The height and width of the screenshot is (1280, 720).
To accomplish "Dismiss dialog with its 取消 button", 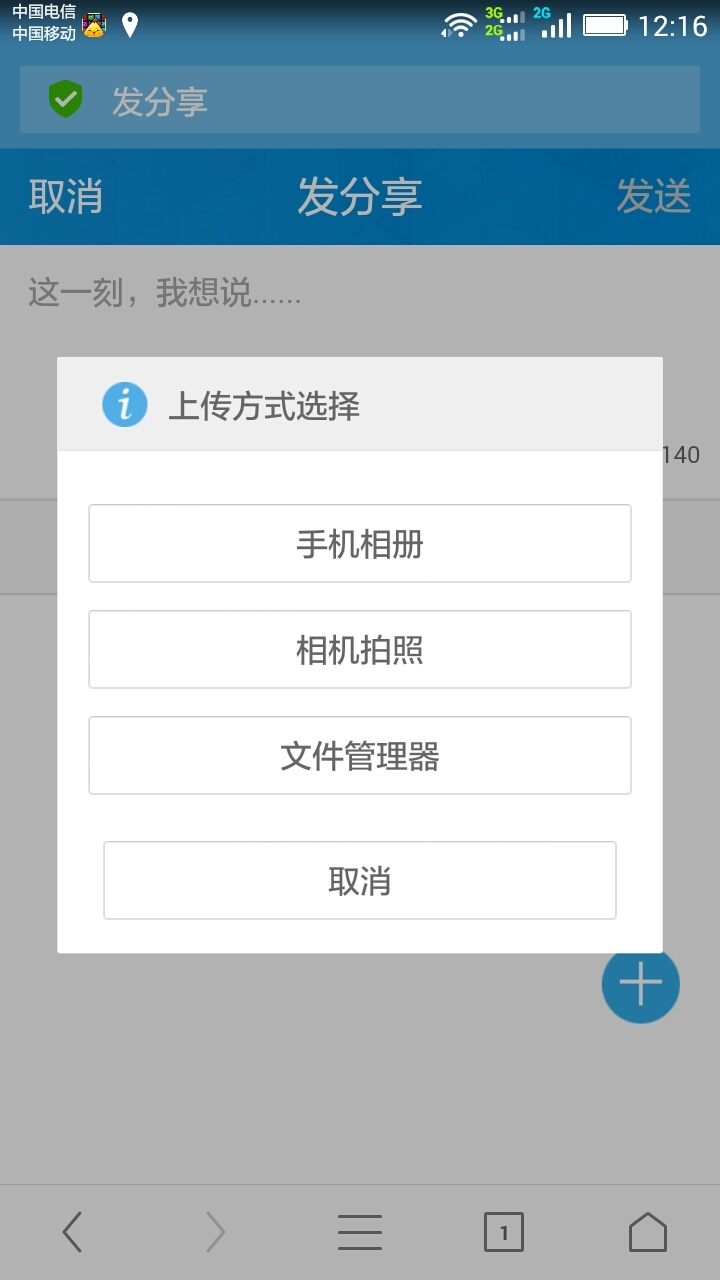I will (360, 880).
